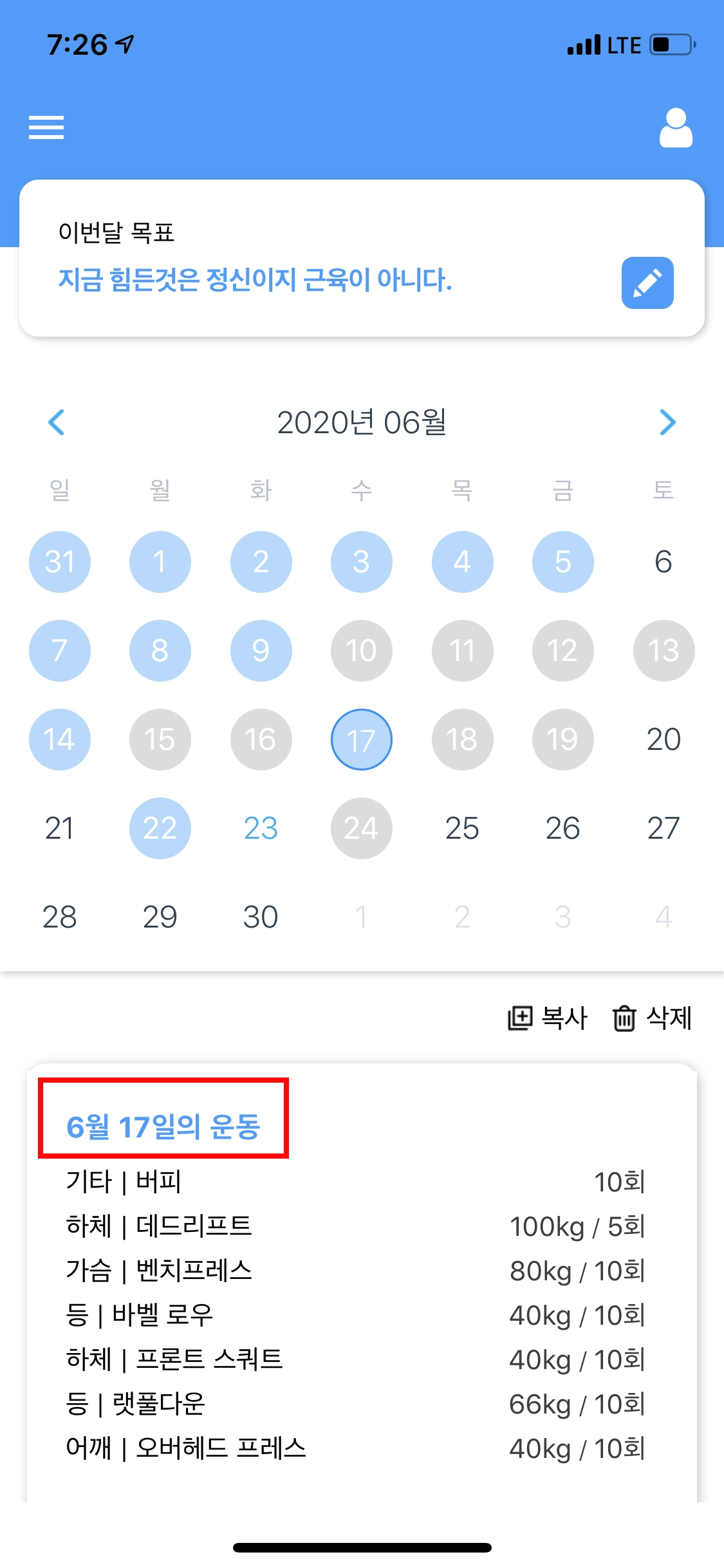Choose June 10 in the calendar
This screenshot has height=1568, width=724.
pos(362,651)
